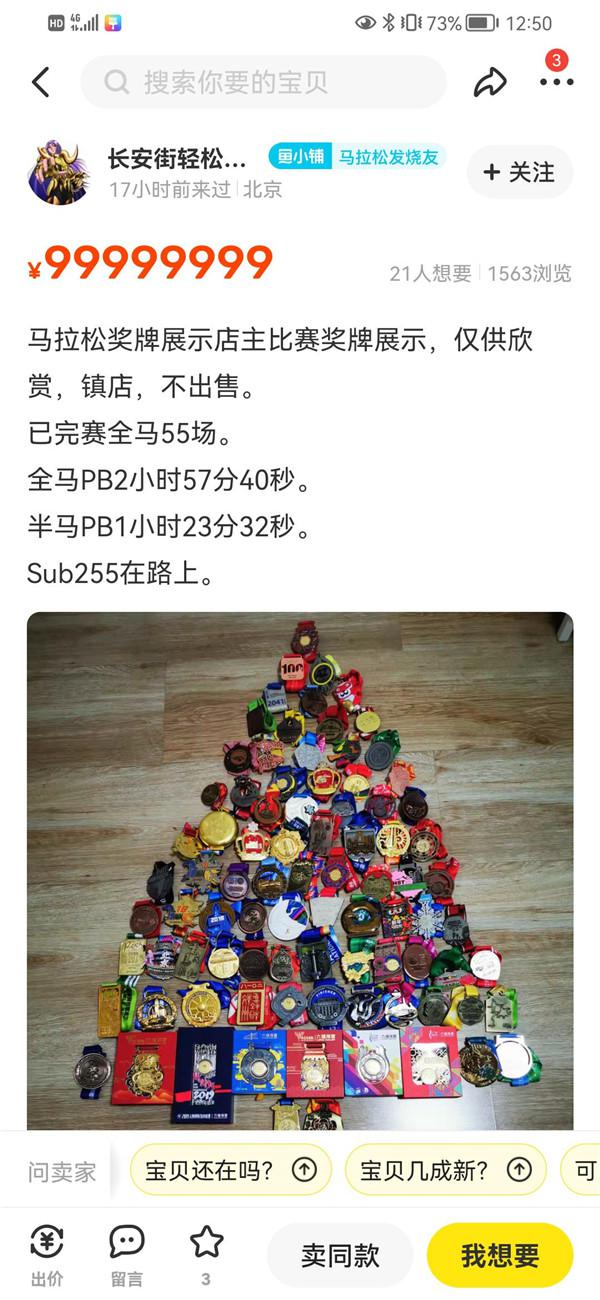The image size is (600, 1300).
Task: Tap the yellow 我想要 button
Action: click(500, 1255)
